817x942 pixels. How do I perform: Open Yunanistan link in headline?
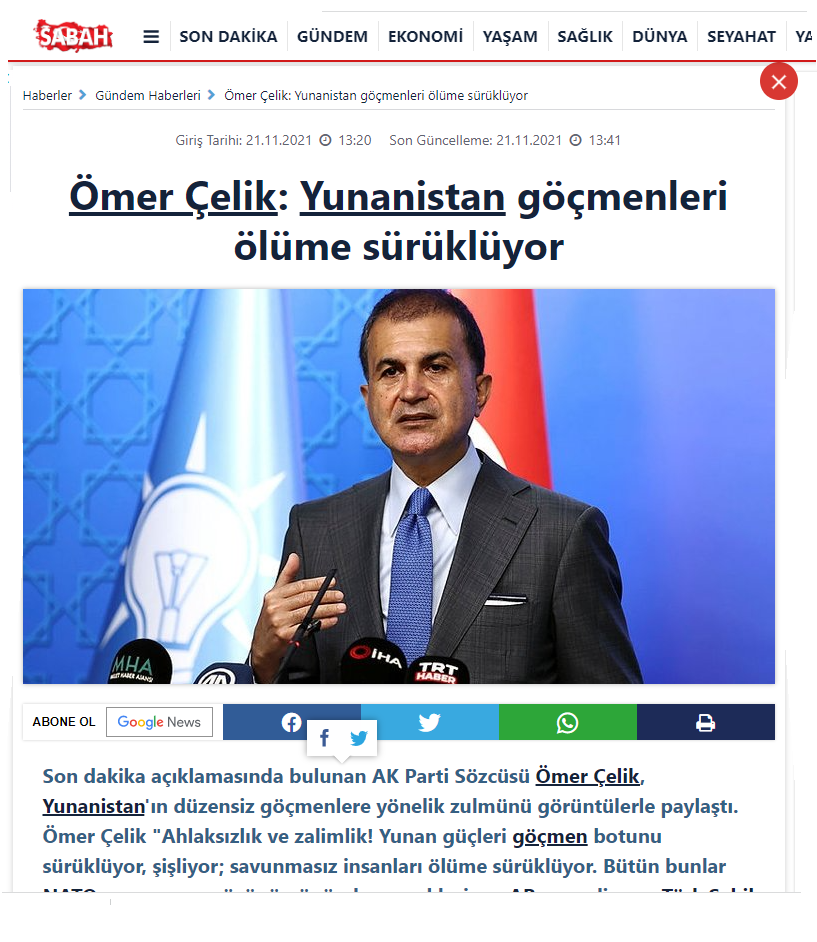[402, 196]
